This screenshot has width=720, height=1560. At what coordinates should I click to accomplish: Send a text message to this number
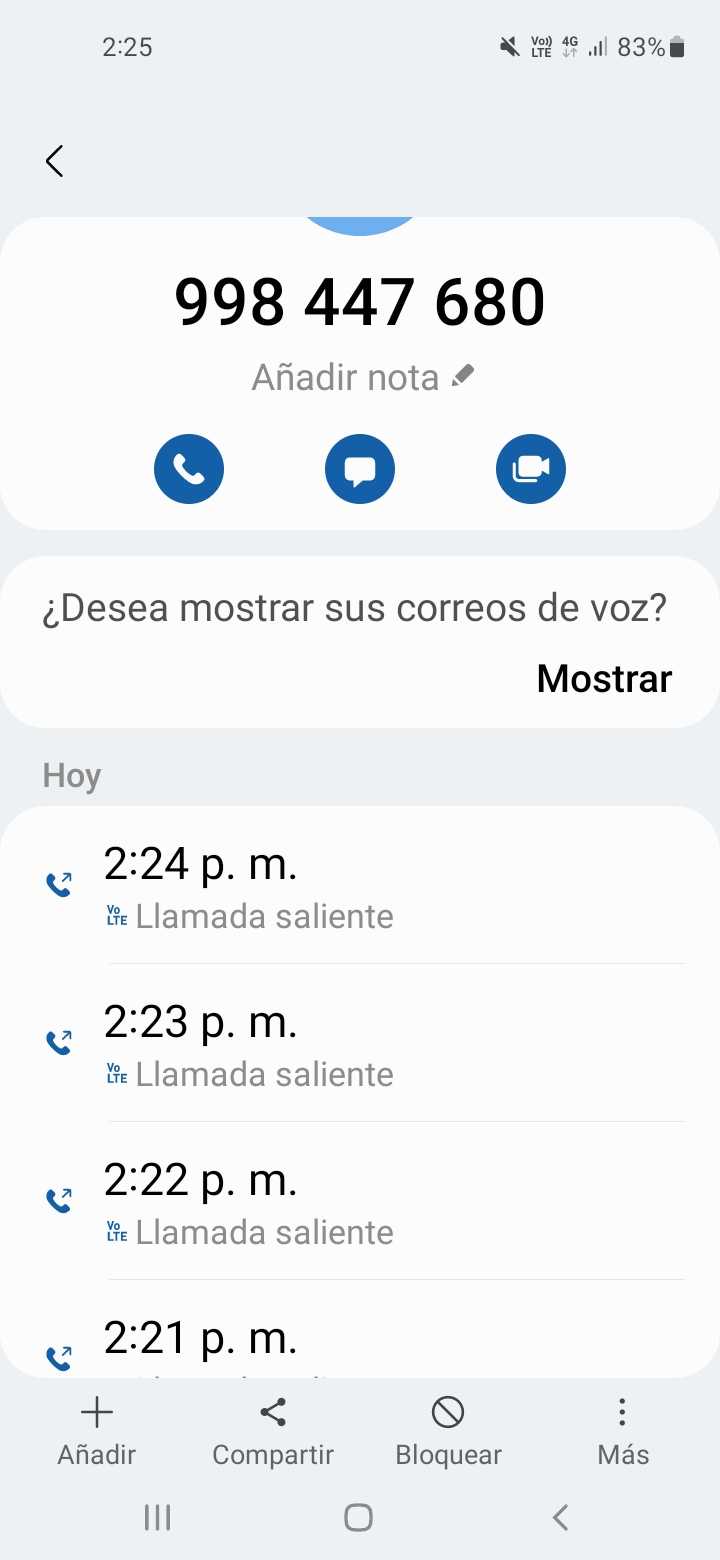point(360,469)
